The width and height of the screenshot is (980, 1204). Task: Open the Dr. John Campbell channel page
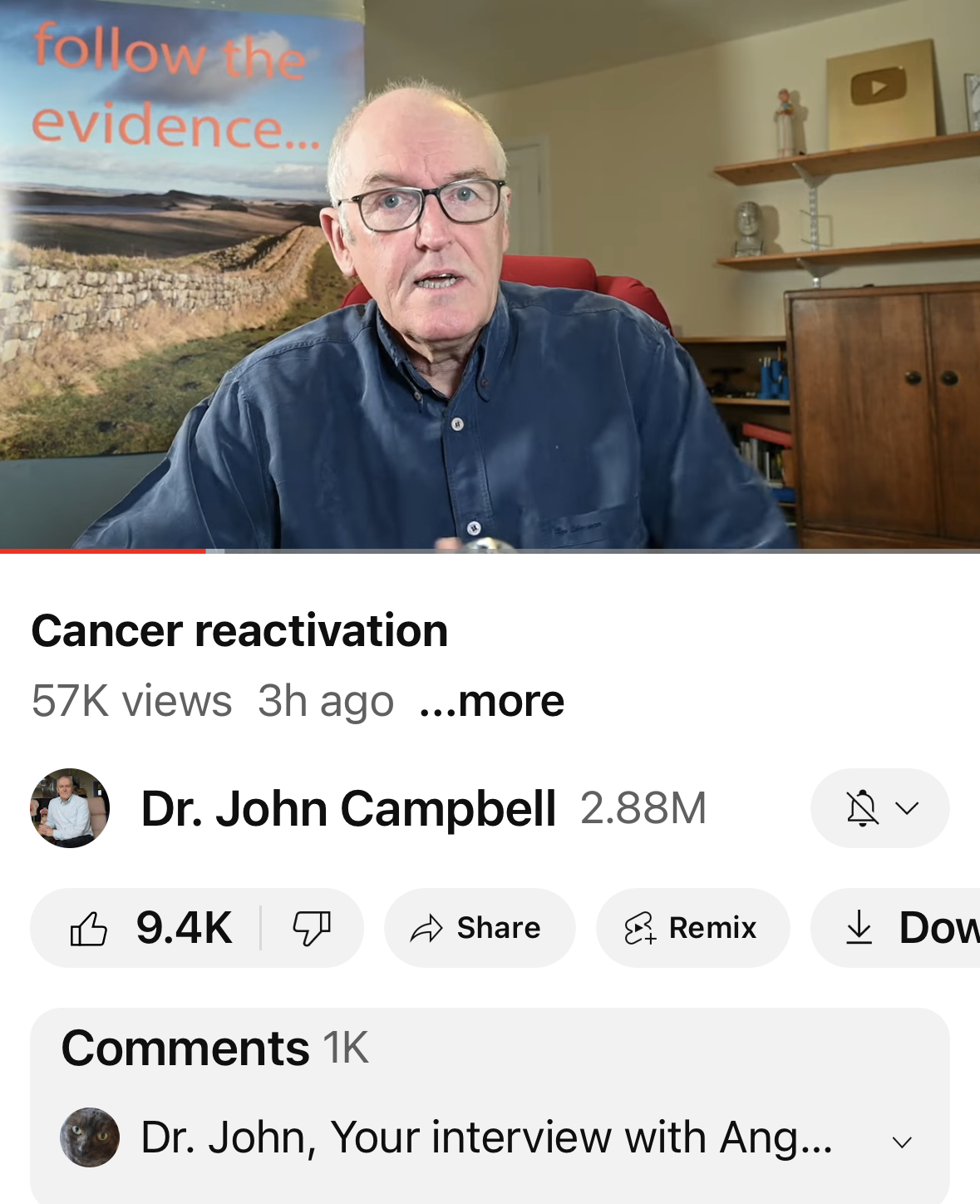(x=347, y=808)
